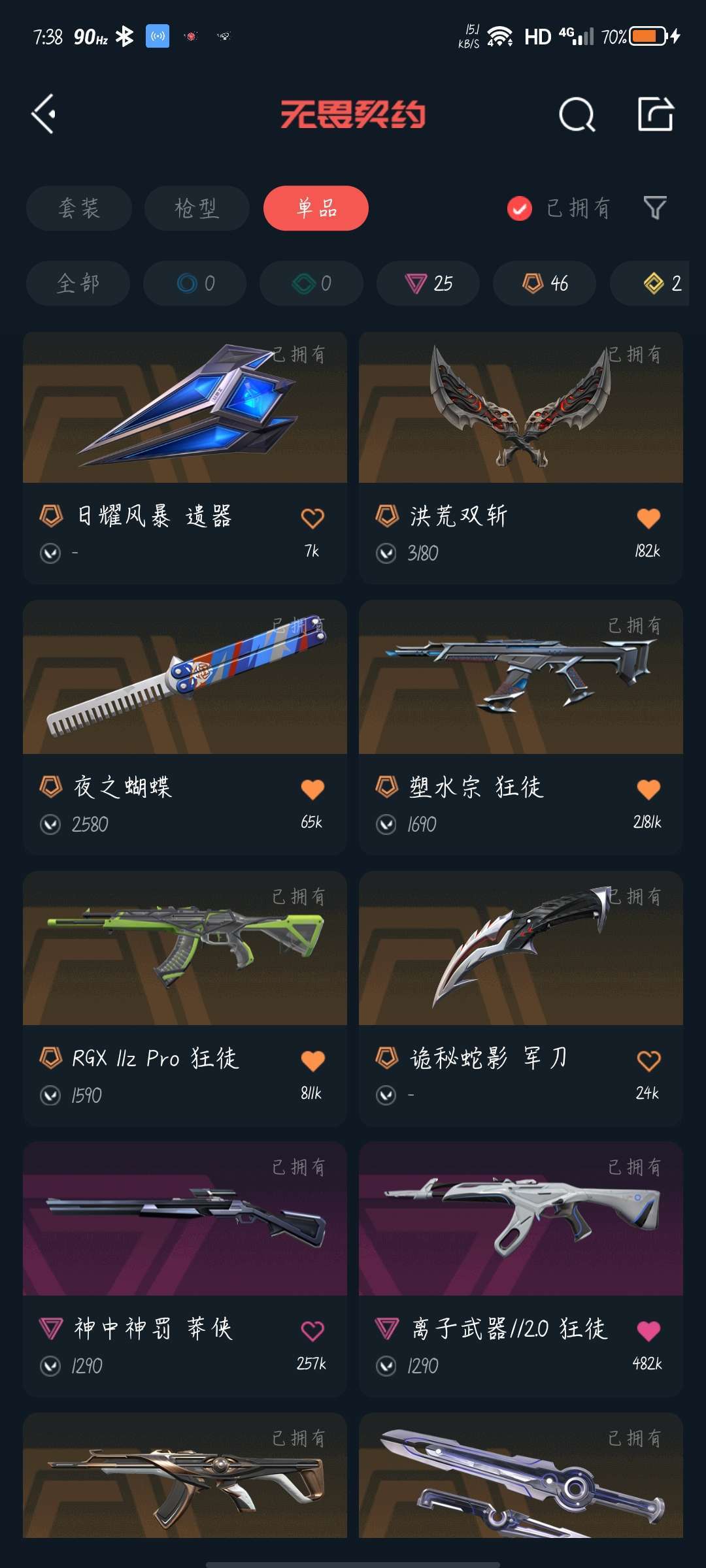The image size is (706, 1568).
Task: Switch to the 枪型 tab
Action: (x=197, y=208)
